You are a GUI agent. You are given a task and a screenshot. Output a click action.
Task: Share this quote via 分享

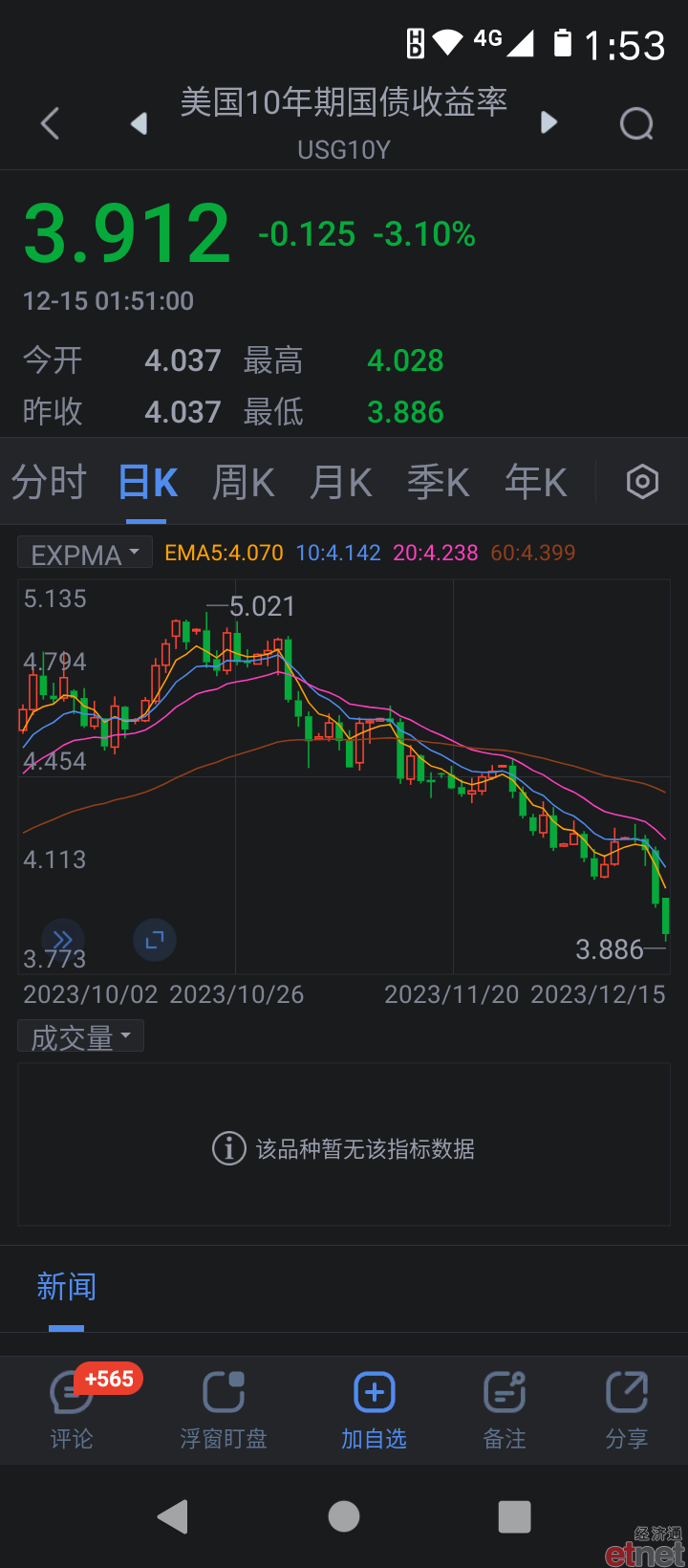[627, 1410]
